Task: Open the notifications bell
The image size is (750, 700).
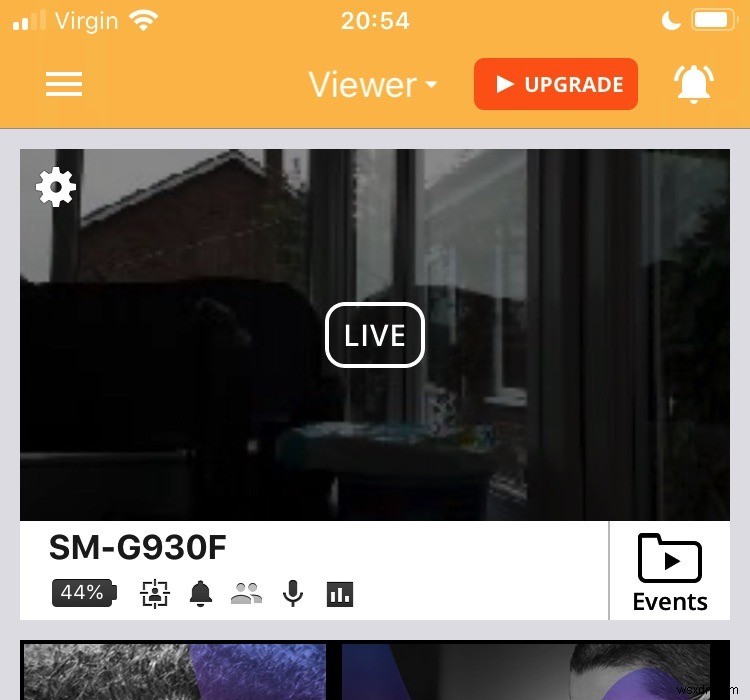Action: pos(693,85)
